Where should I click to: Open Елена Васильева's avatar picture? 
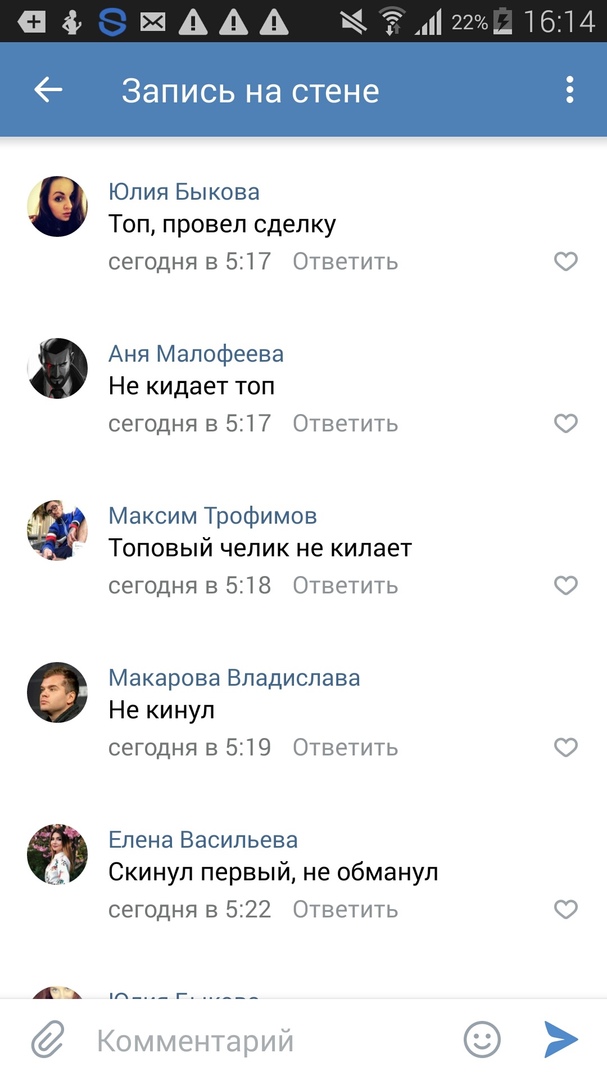pos(57,854)
